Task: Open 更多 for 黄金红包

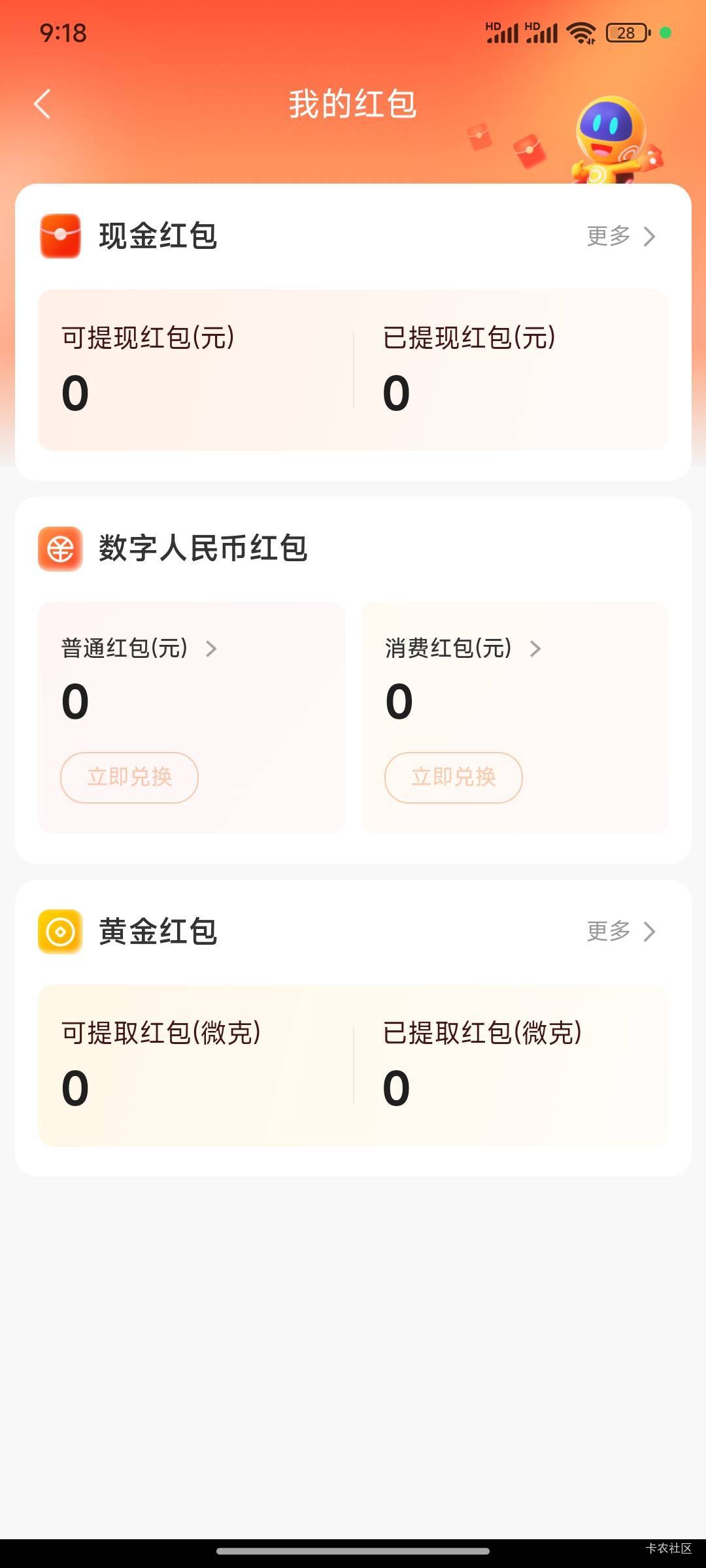Action: 620,931
